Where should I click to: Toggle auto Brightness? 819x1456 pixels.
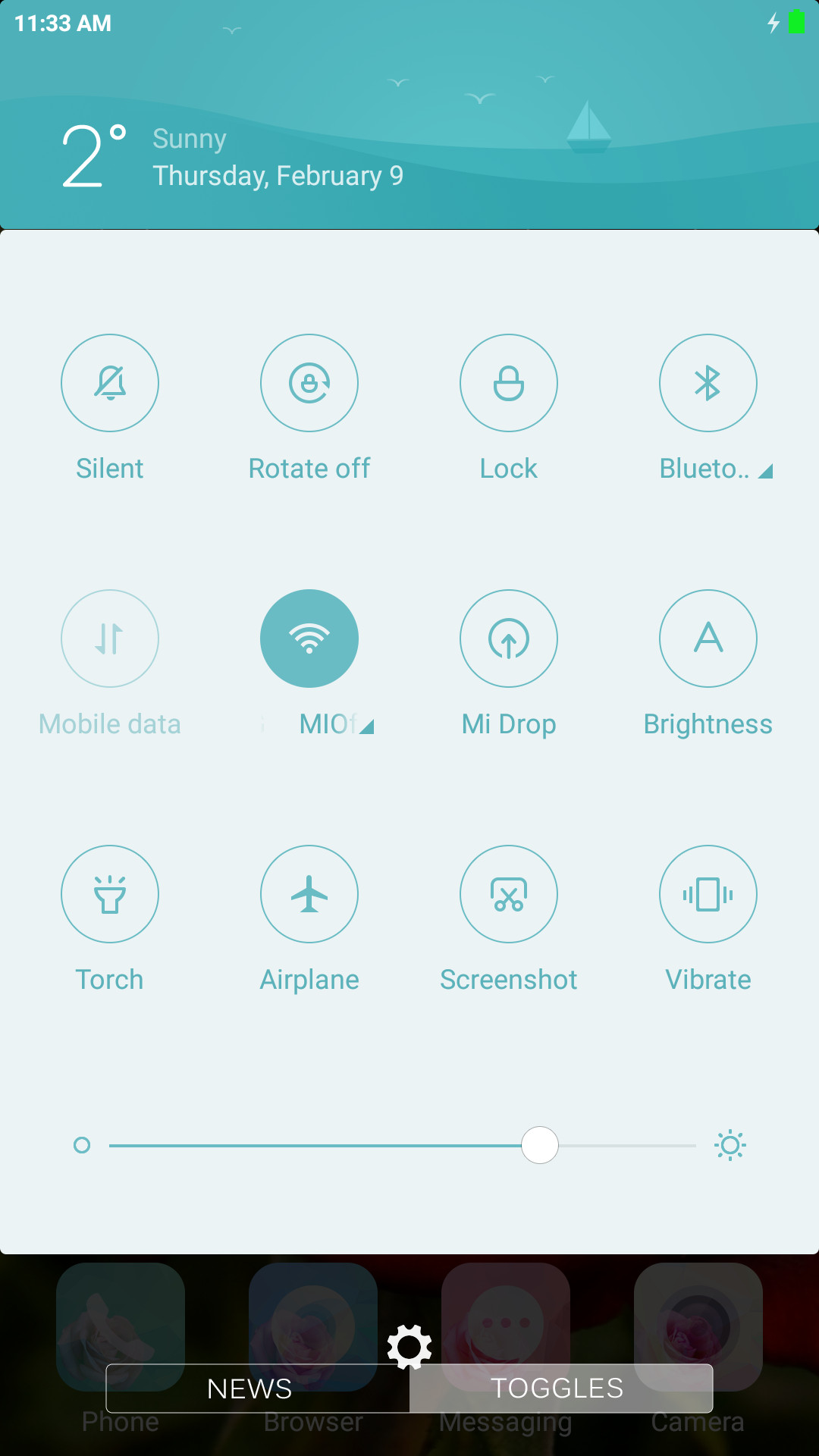click(708, 639)
